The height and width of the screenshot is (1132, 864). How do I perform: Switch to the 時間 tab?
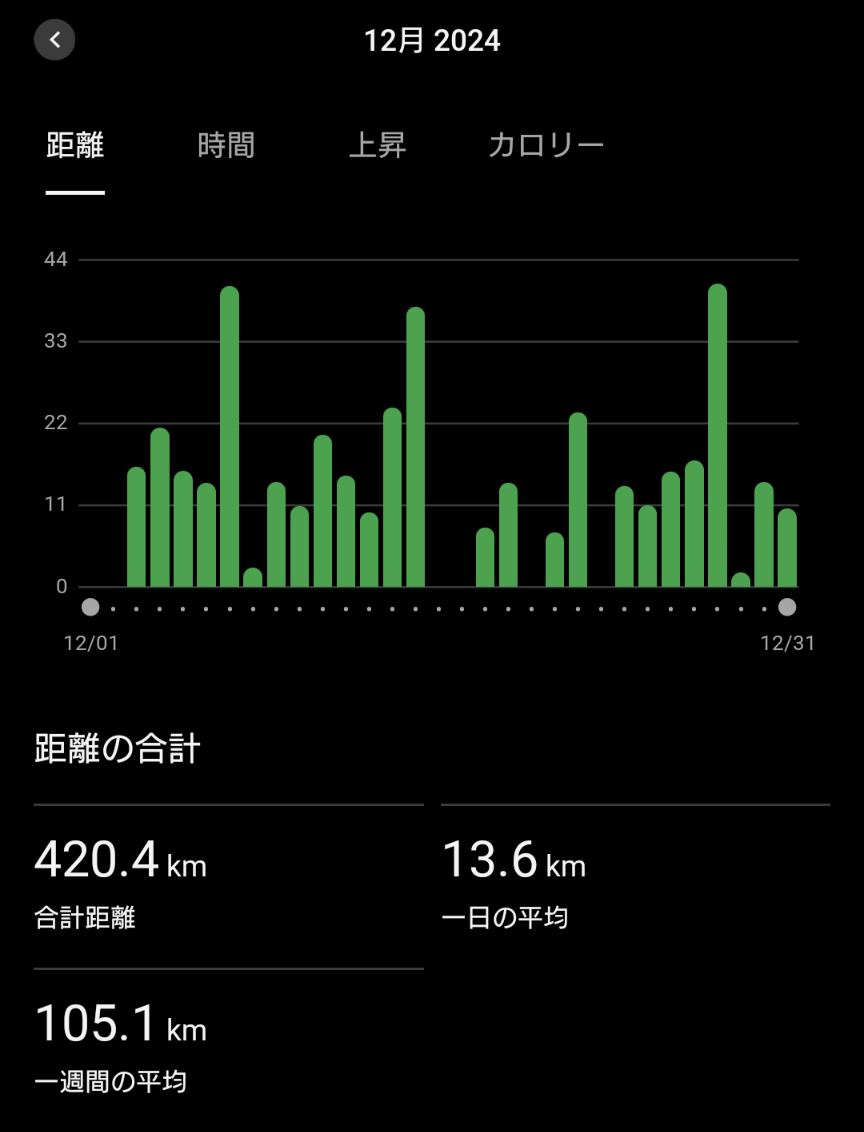click(226, 145)
